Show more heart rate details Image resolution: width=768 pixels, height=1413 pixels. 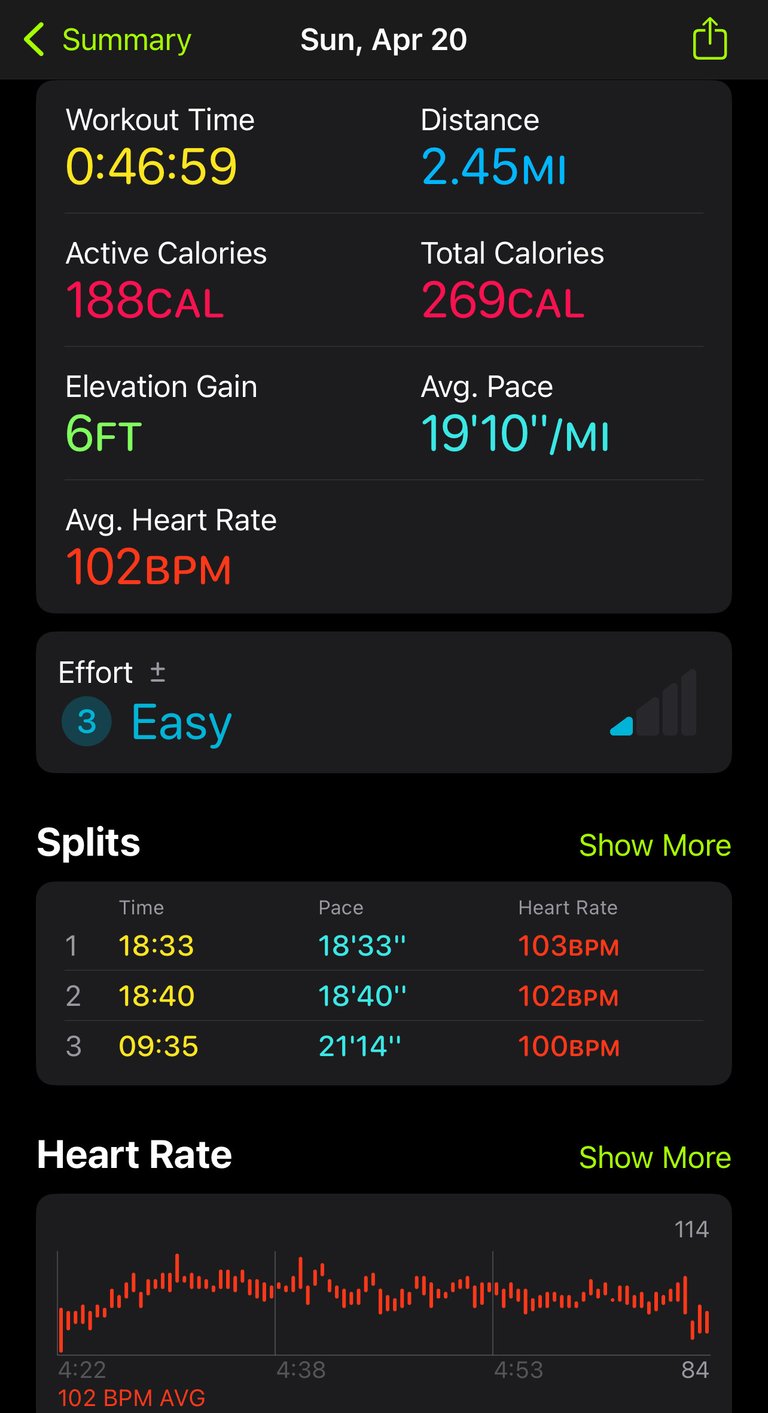click(655, 1157)
